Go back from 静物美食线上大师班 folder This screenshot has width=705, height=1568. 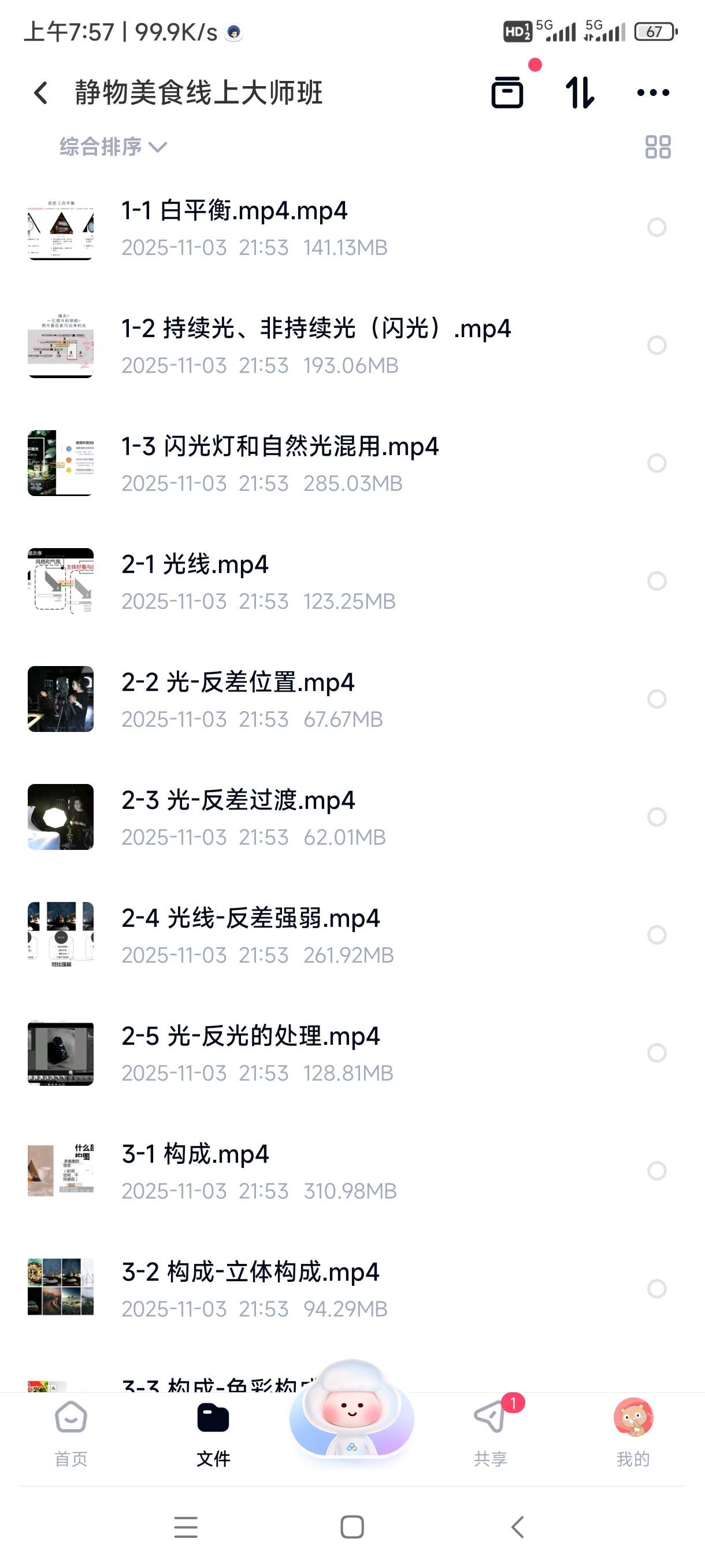[41, 93]
